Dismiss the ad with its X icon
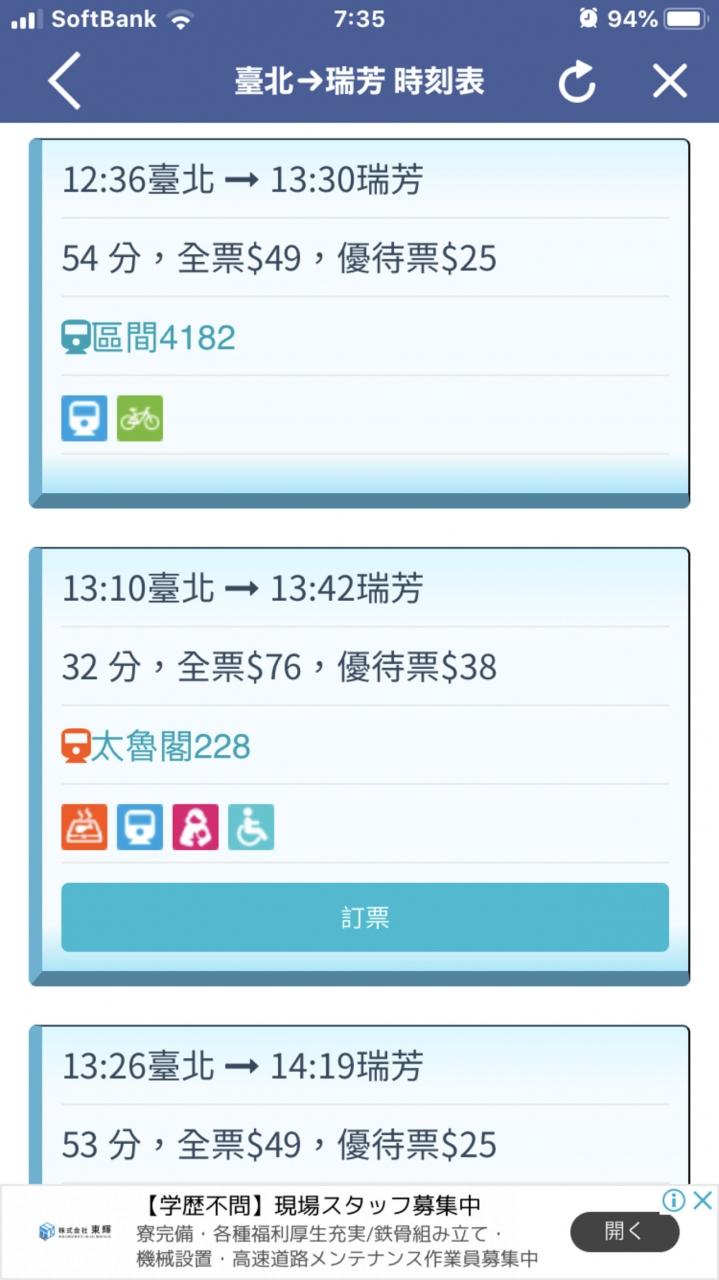The image size is (719, 1280). [x=704, y=1200]
